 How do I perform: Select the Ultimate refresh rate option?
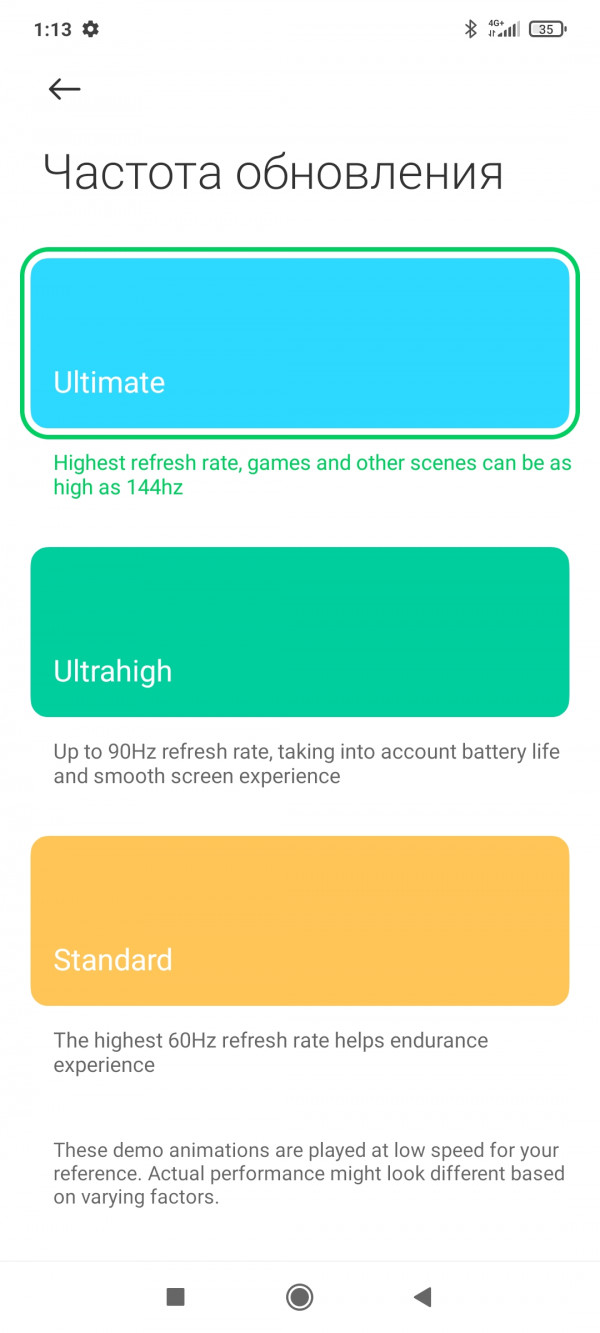pyautogui.click(x=300, y=342)
